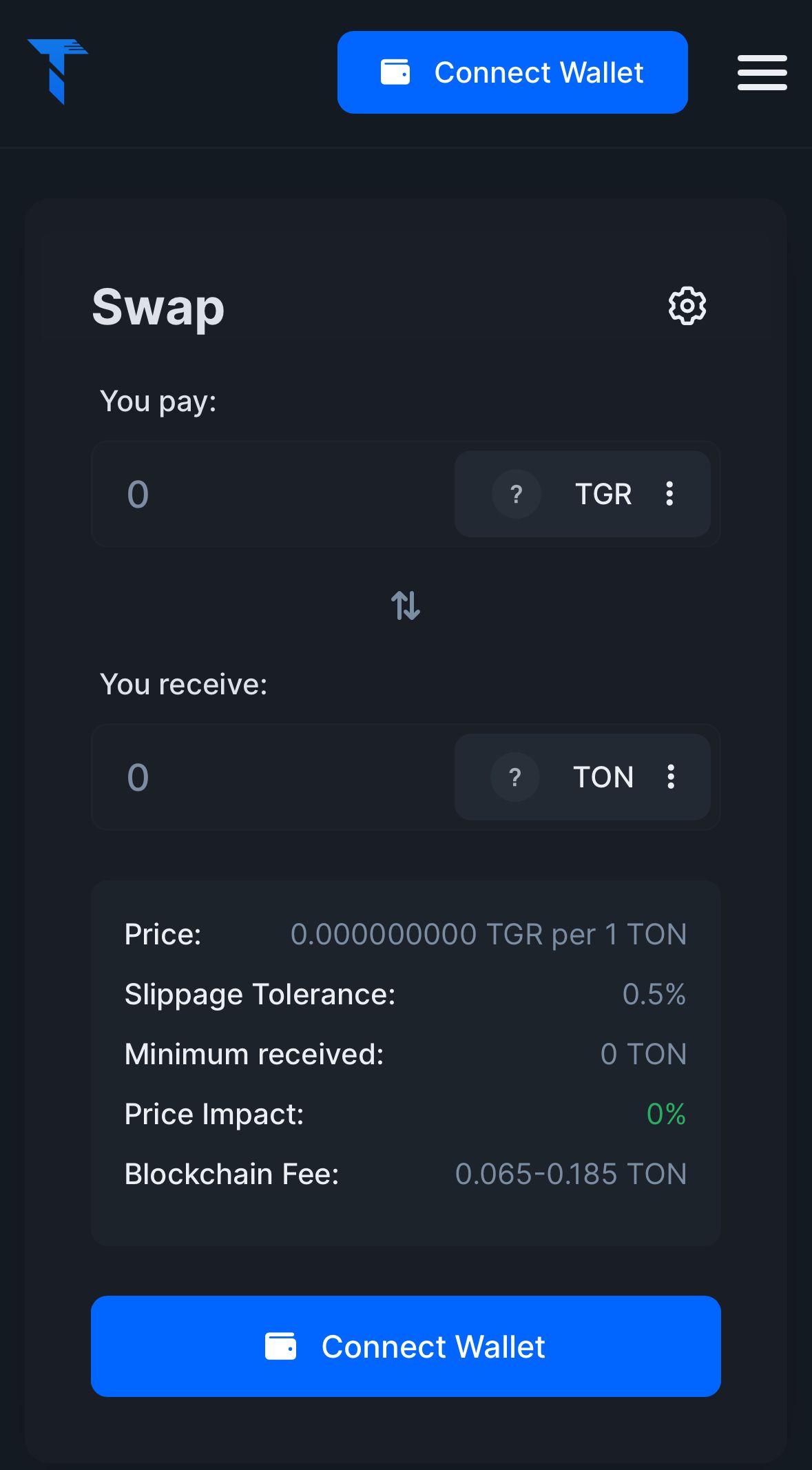Click the Price Impact value showing 0%
812x1470 pixels.
point(665,1113)
